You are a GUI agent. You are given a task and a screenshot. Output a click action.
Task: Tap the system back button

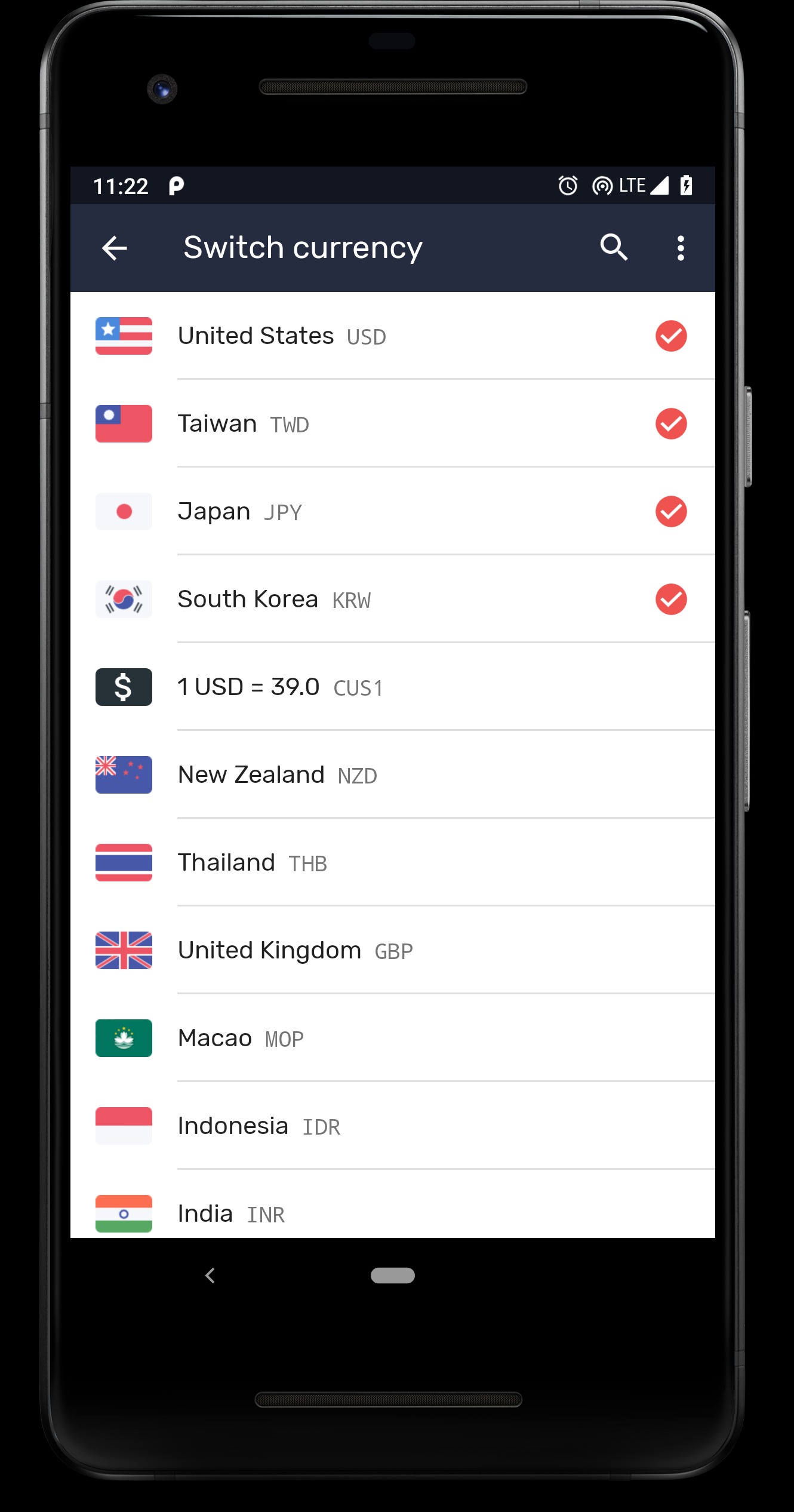click(x=210, y=1276)
